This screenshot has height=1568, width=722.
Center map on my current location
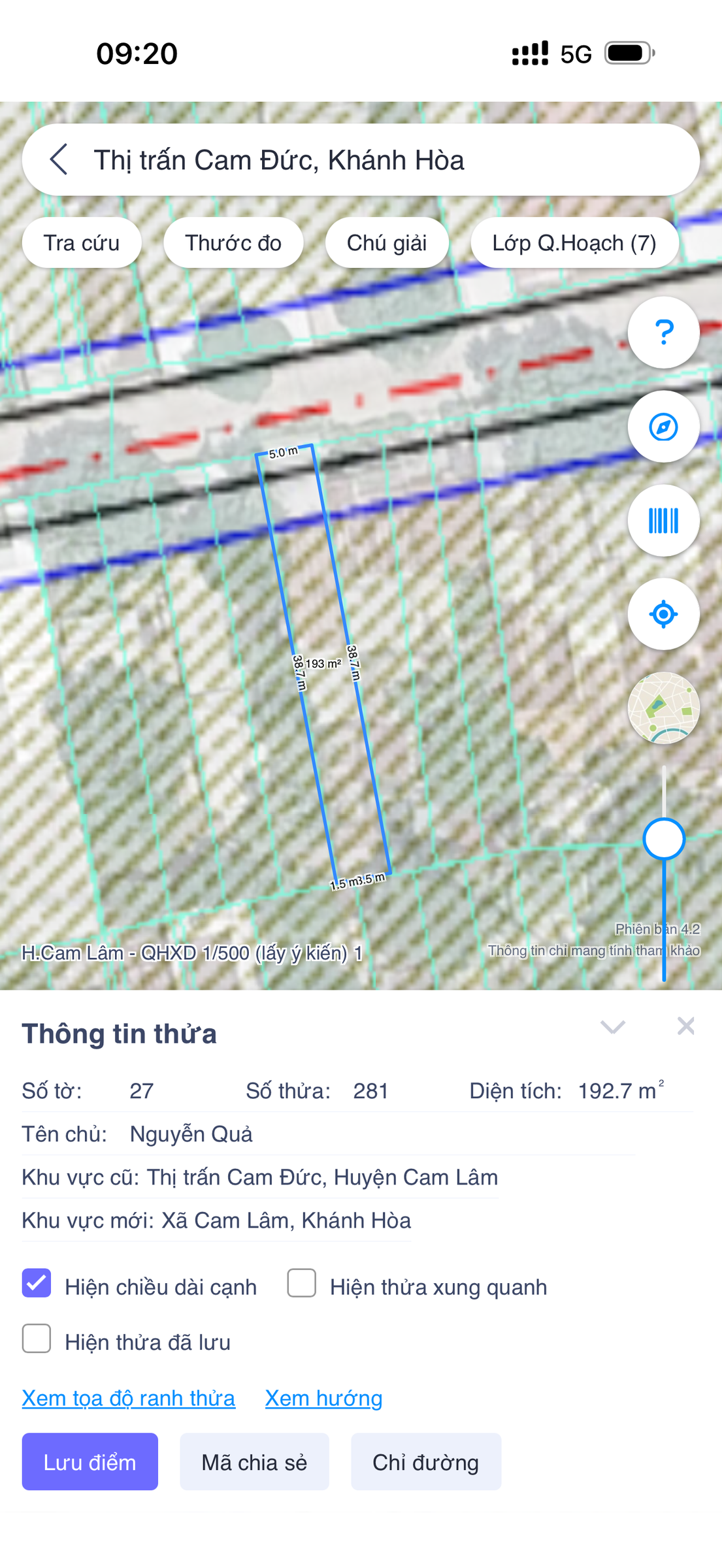coord(663,614)
